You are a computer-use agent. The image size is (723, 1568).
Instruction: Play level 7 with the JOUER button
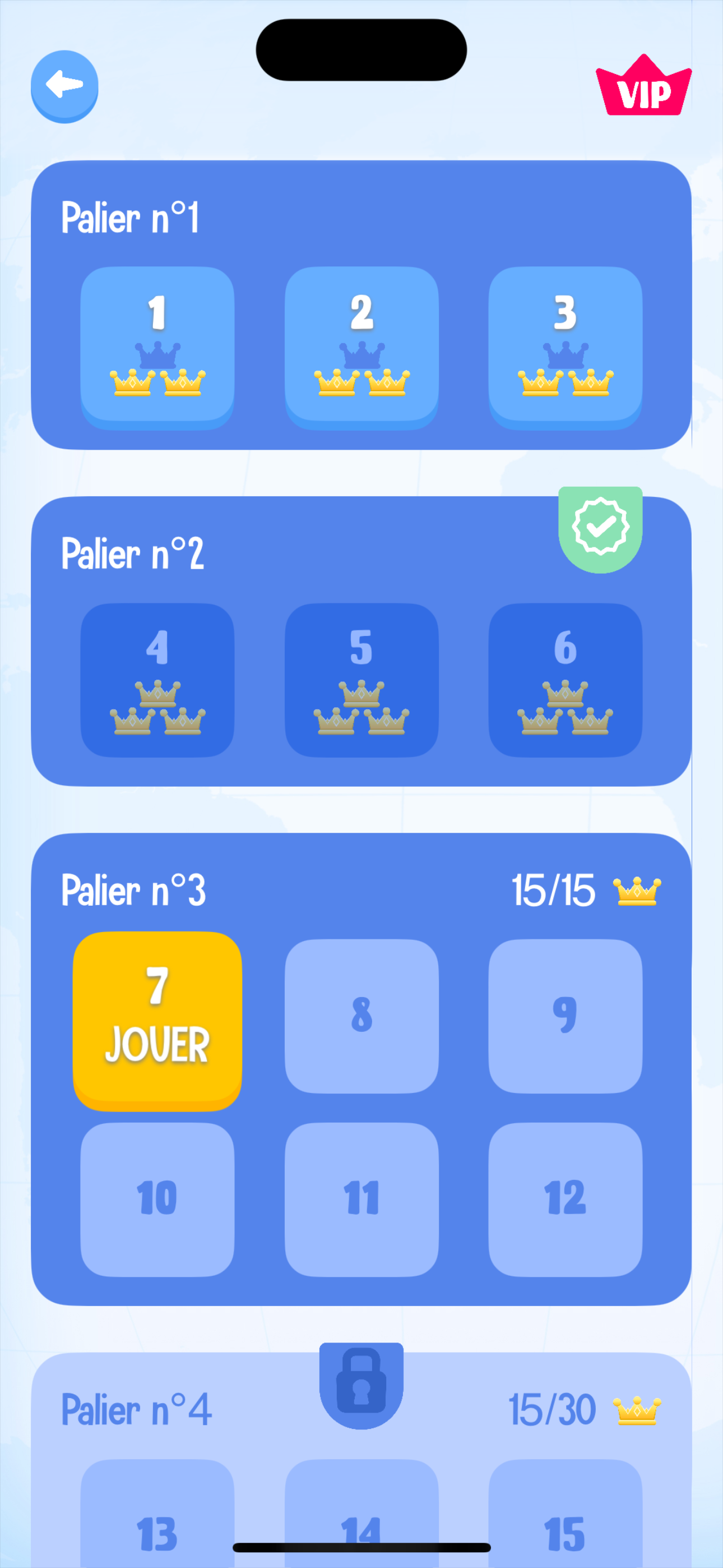tap(157, 1020)
